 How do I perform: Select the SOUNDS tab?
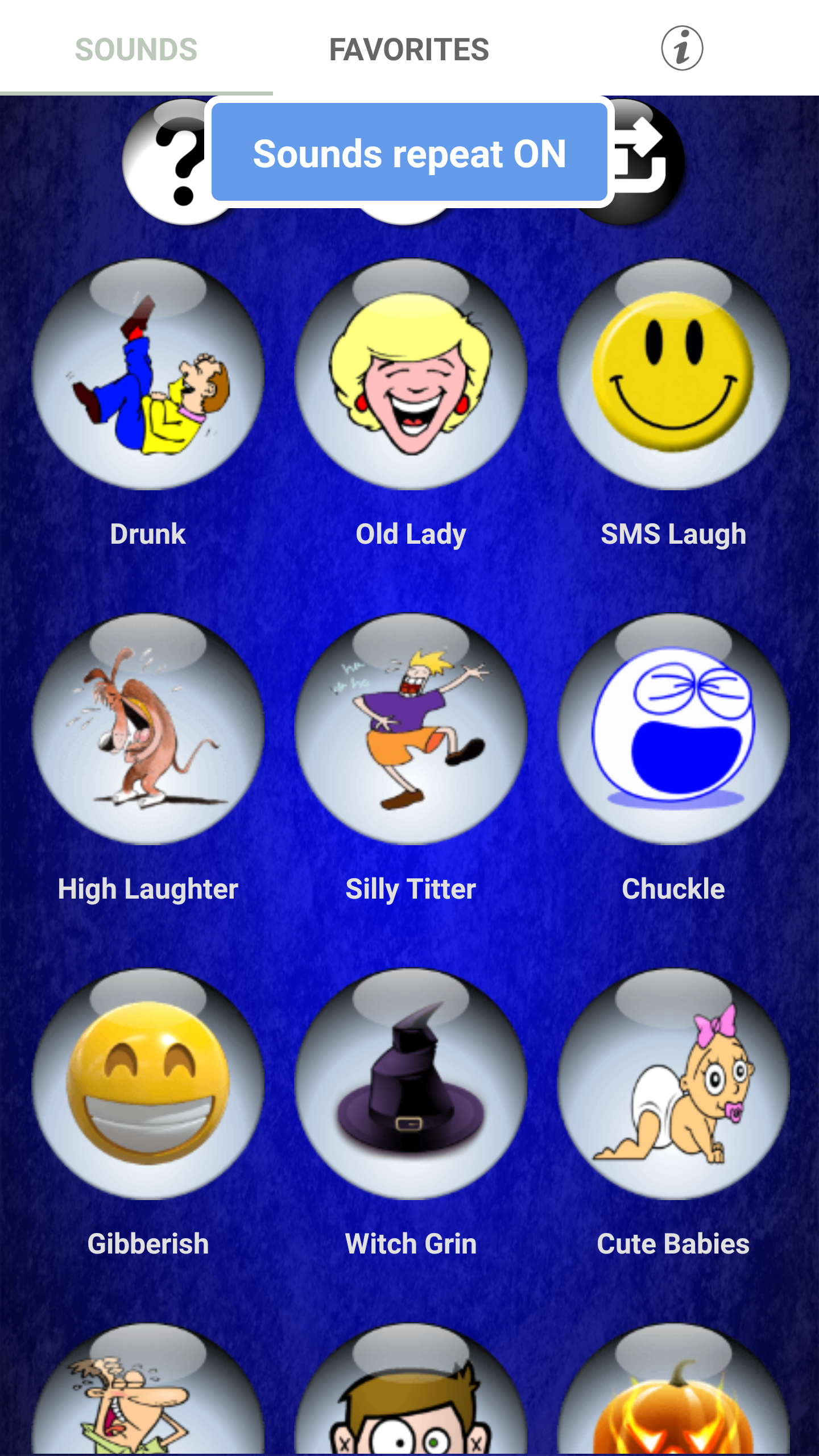[x=136, y=50]
